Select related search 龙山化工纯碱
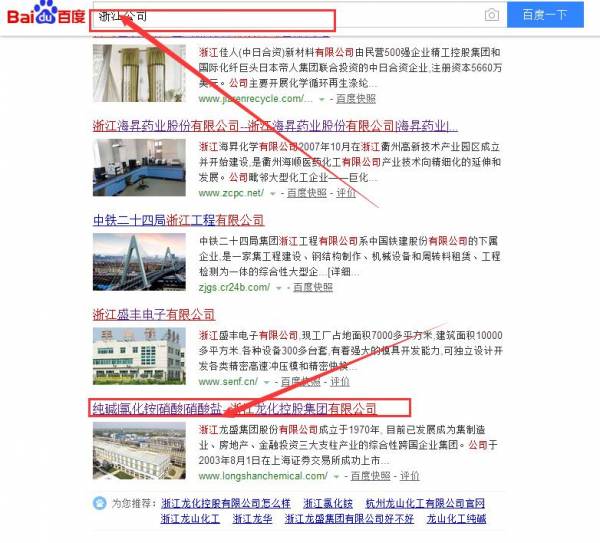The height and width of the screenshot is (543, 600). point(456,519)
